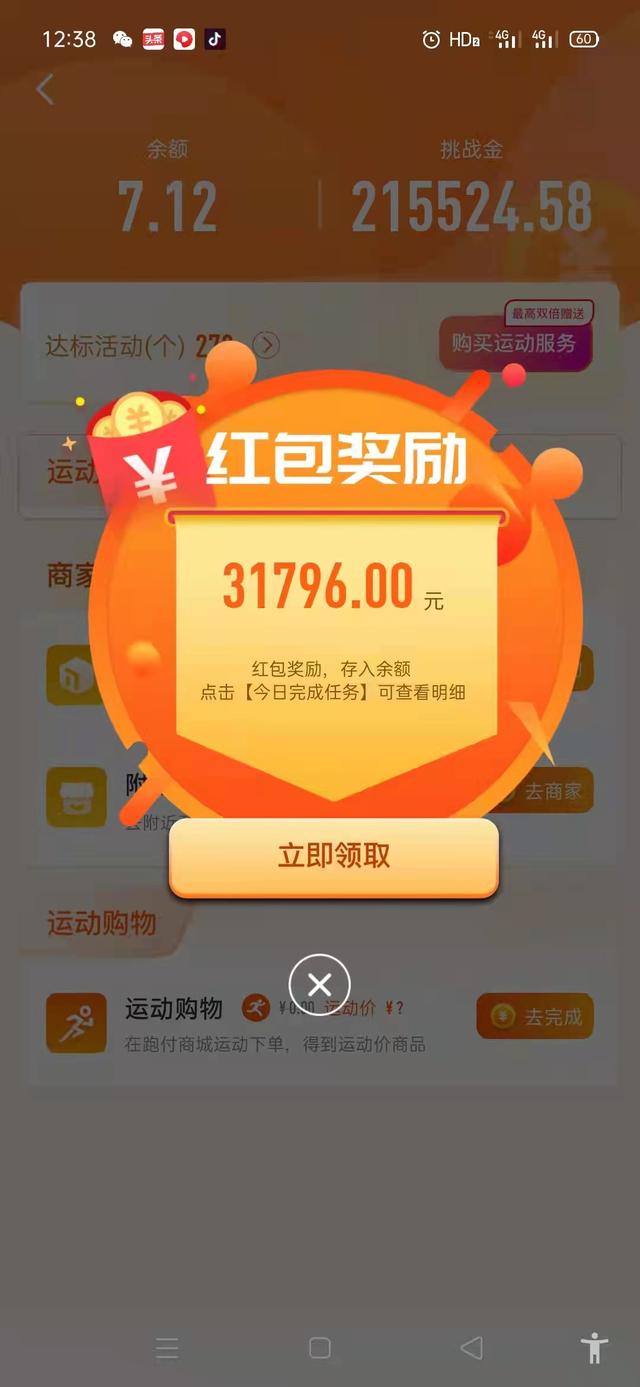
Task: Dismiss the red packet reward popup
Action: coord(319,985)
